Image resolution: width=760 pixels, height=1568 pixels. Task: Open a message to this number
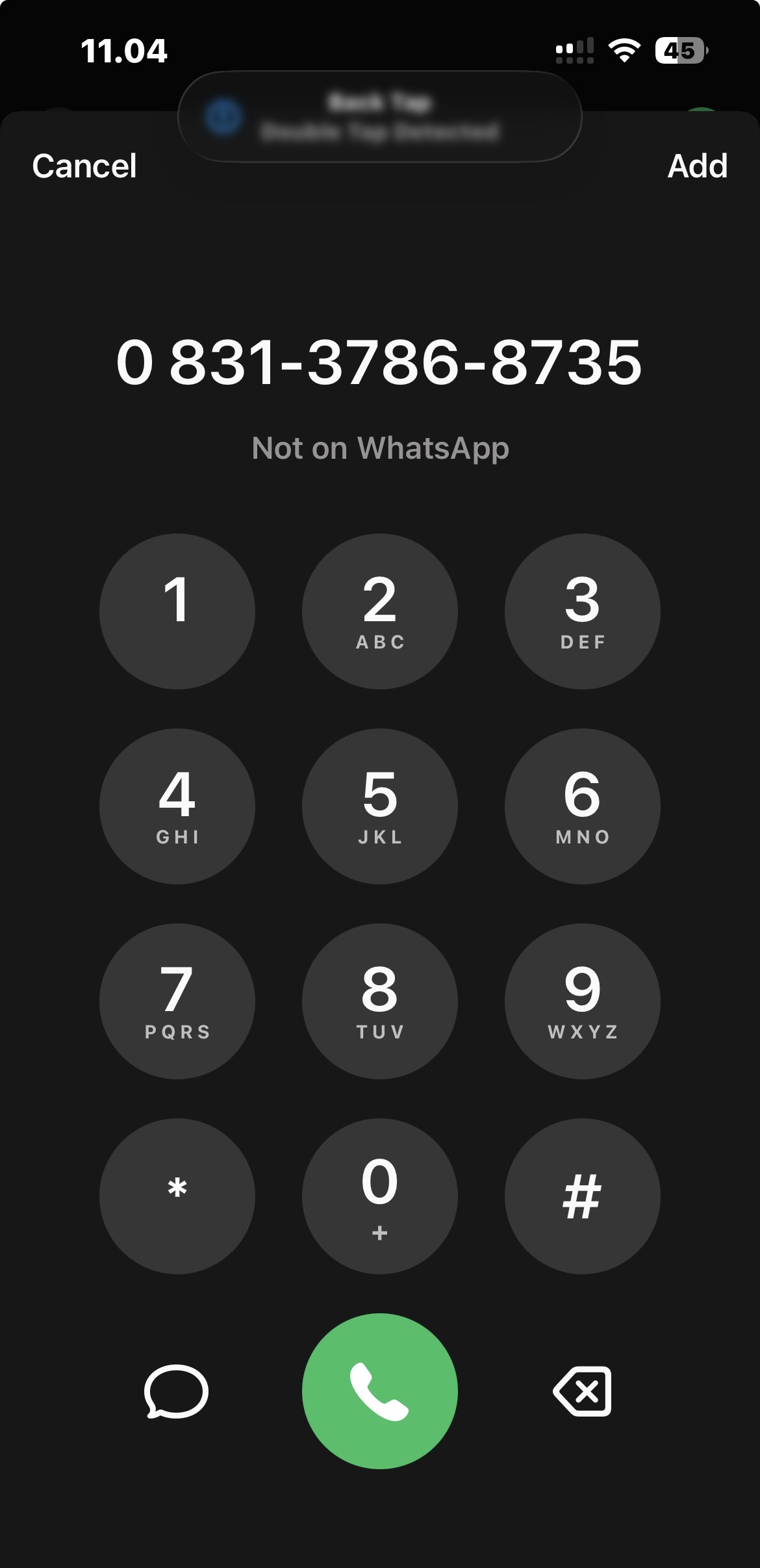176,1391
